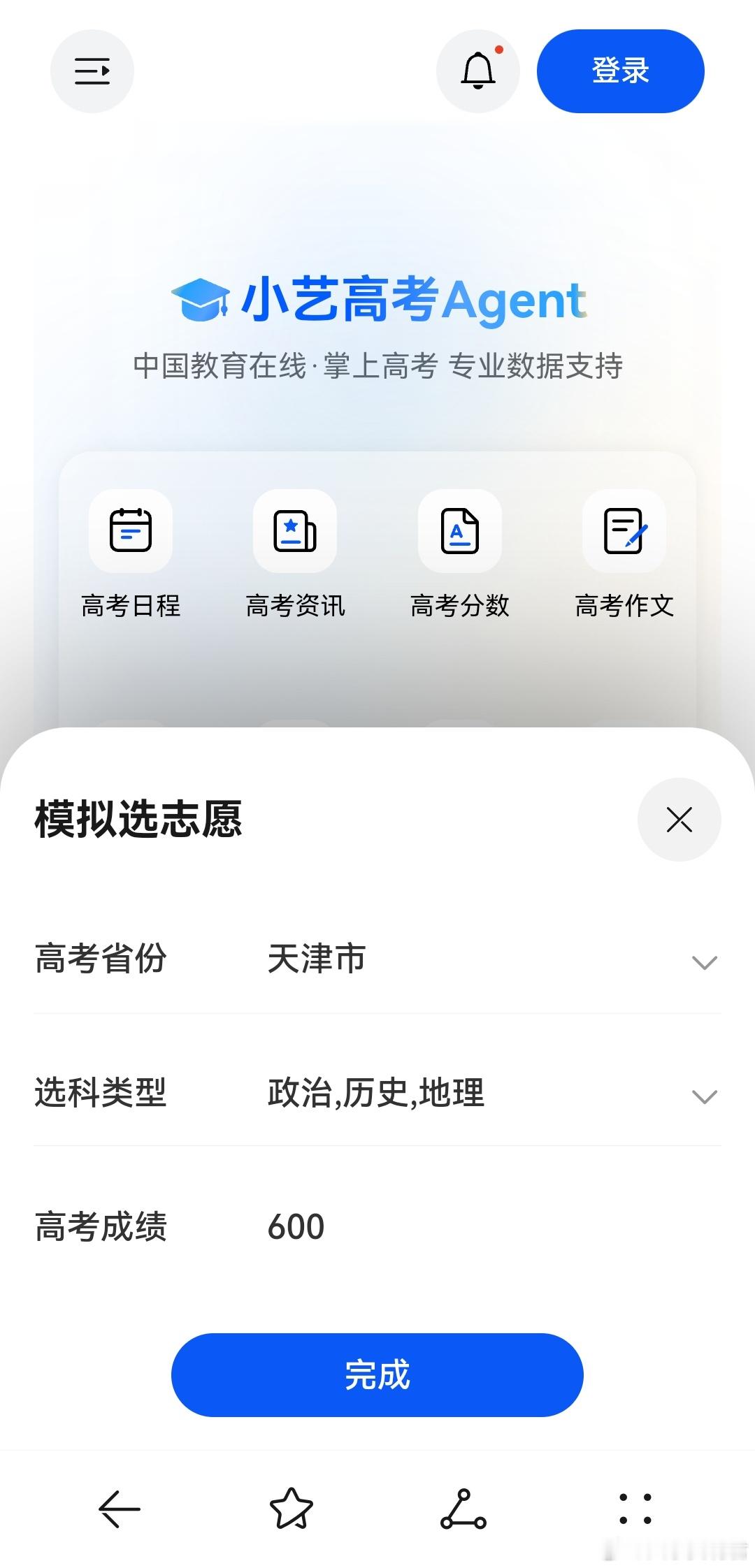Expand the 高考省份 province dropdown
Image resolution: width=755 pixels, height=1568 pixels.
377,959
